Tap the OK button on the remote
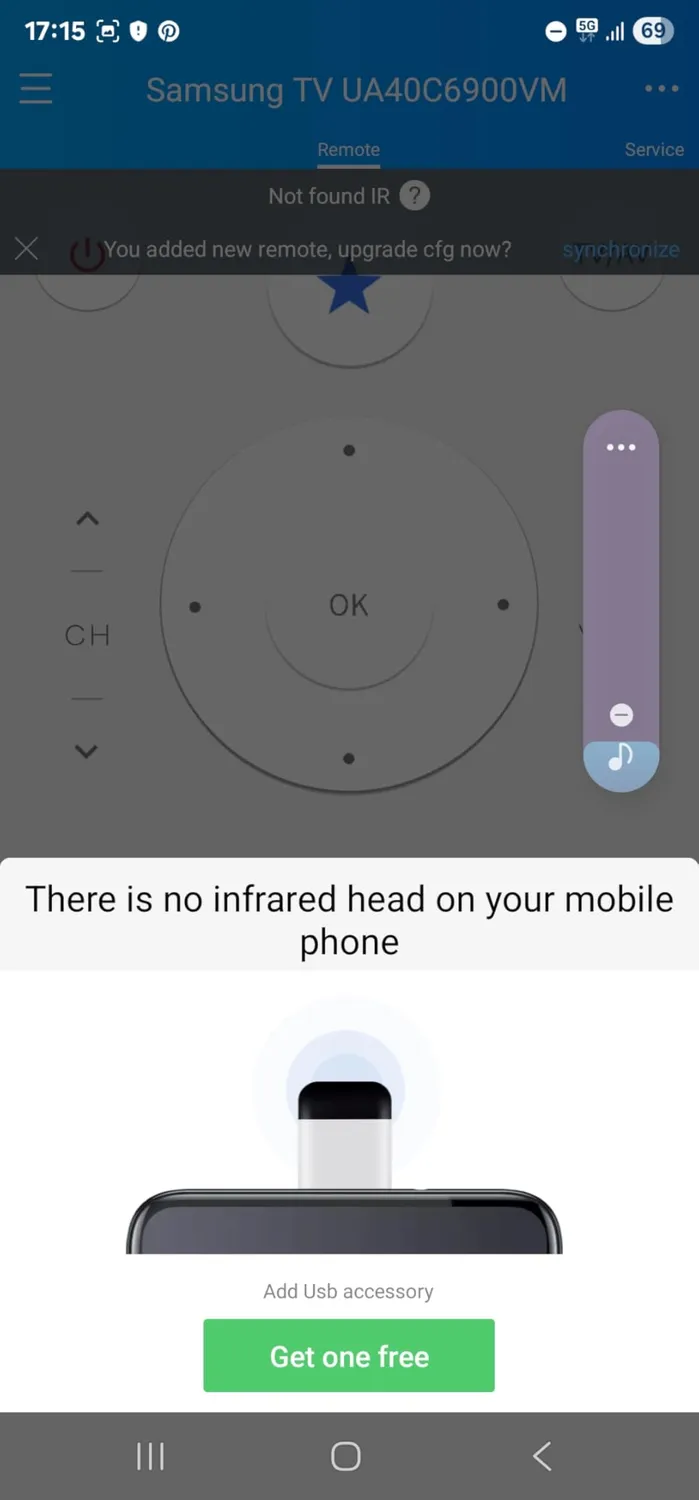This screenshot has width=699, height=1500. coord(349,605)
